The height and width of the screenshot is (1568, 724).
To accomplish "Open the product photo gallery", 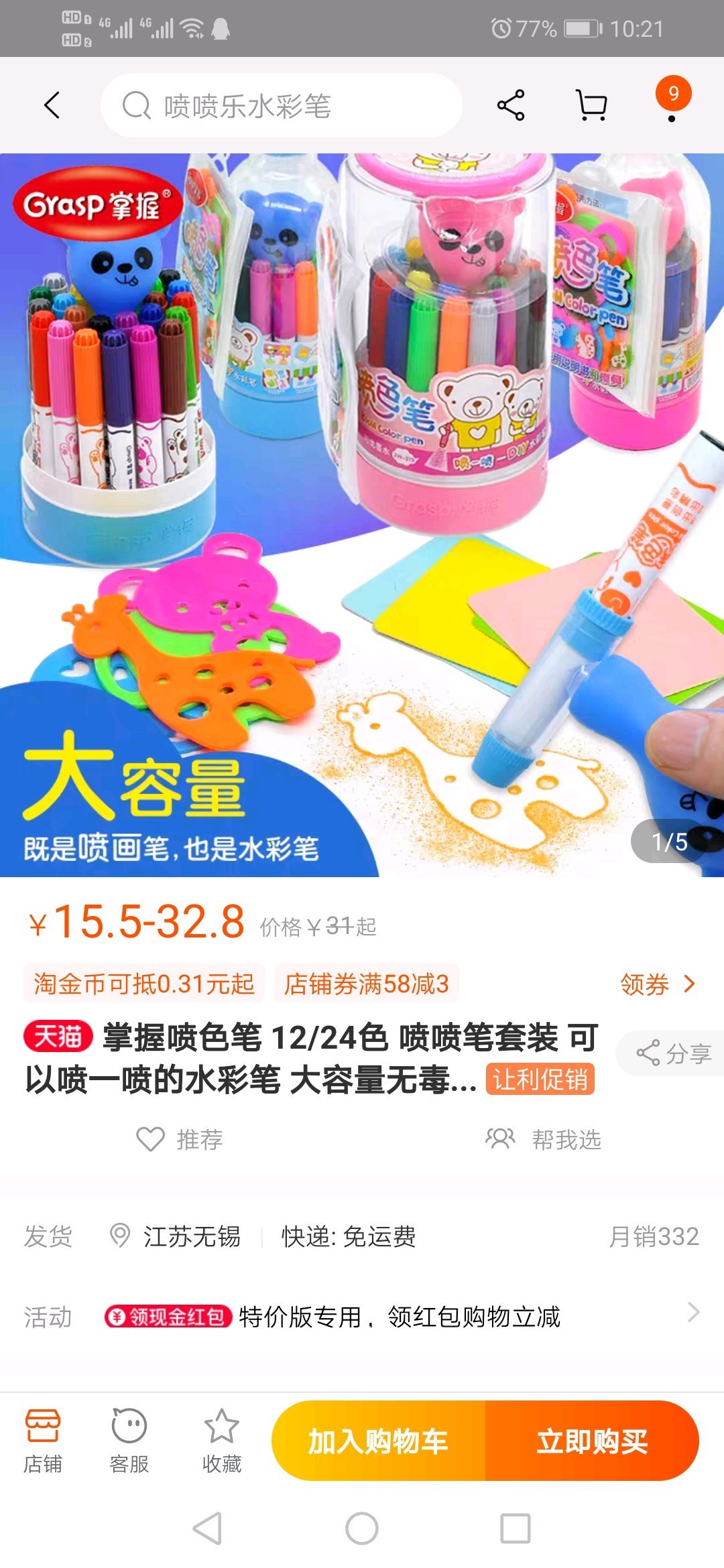I will [362, 515].
